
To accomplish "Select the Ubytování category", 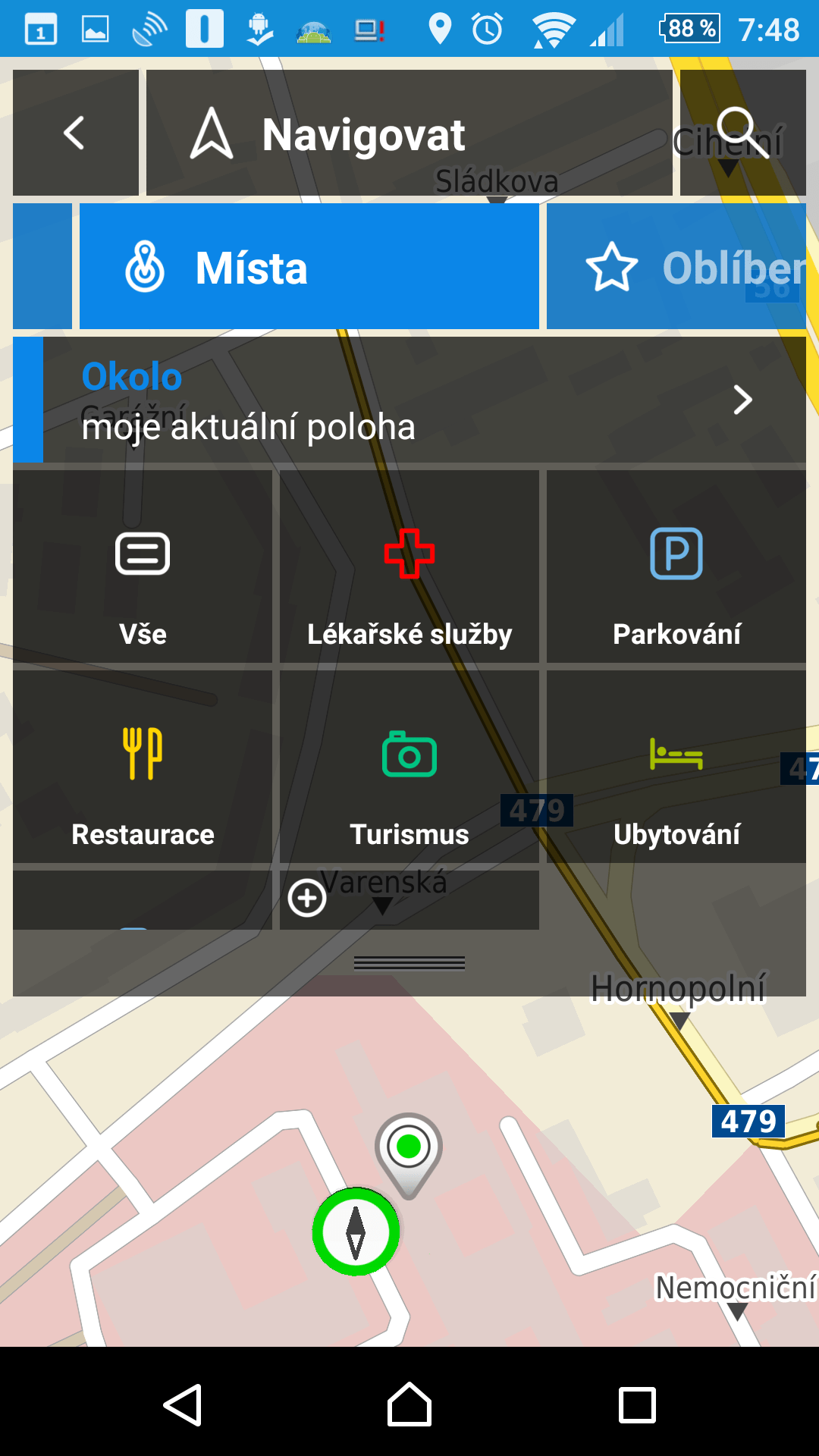I will click(x=676, y=767).
